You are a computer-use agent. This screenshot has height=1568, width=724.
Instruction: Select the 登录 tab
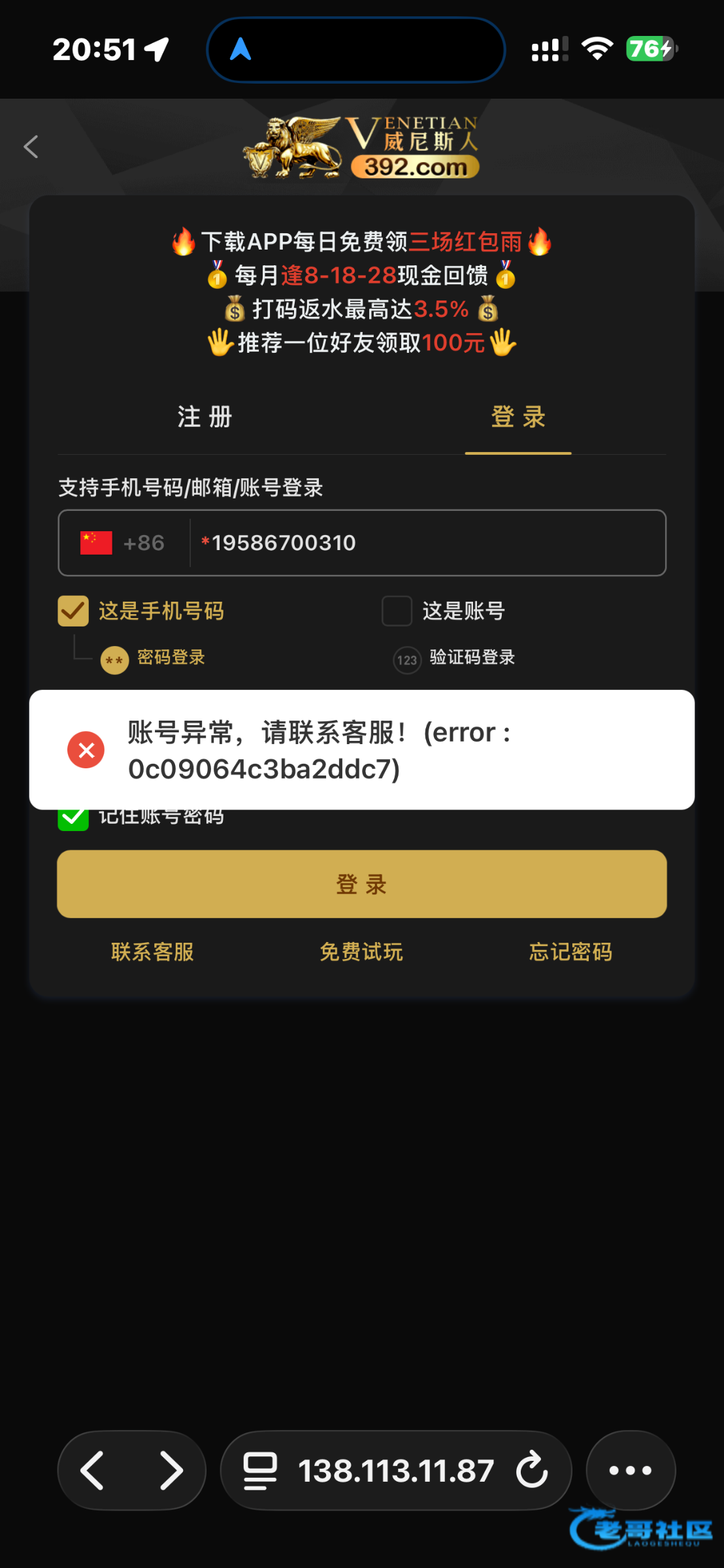(x=518, y=417)
